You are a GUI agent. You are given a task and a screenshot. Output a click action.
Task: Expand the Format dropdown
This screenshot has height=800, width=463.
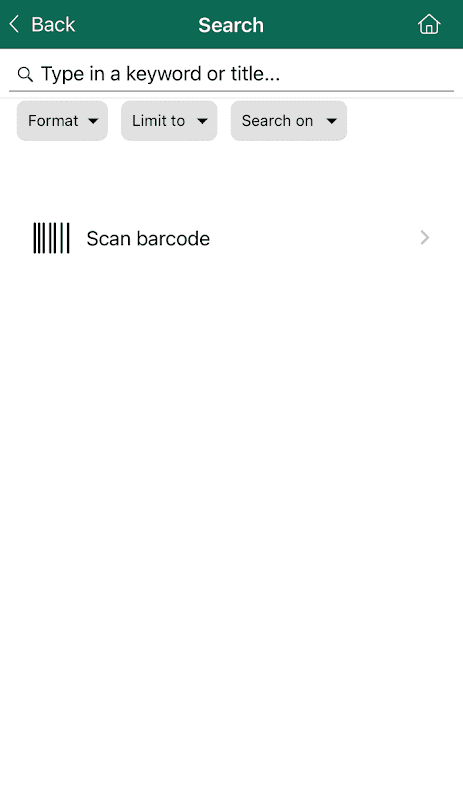coord(62,121)
